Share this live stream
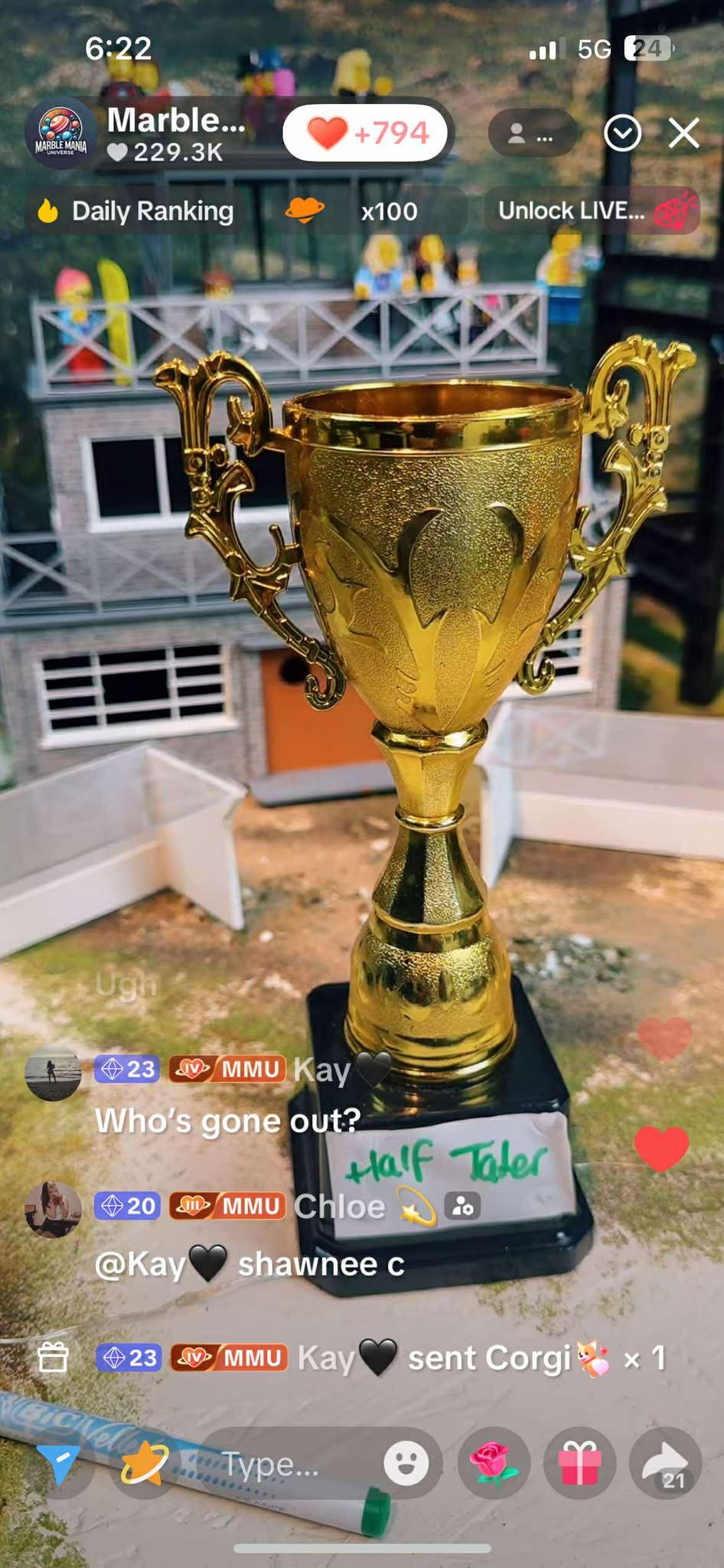The width and height of the screenshot is (724, 1568). [664, 1464]
